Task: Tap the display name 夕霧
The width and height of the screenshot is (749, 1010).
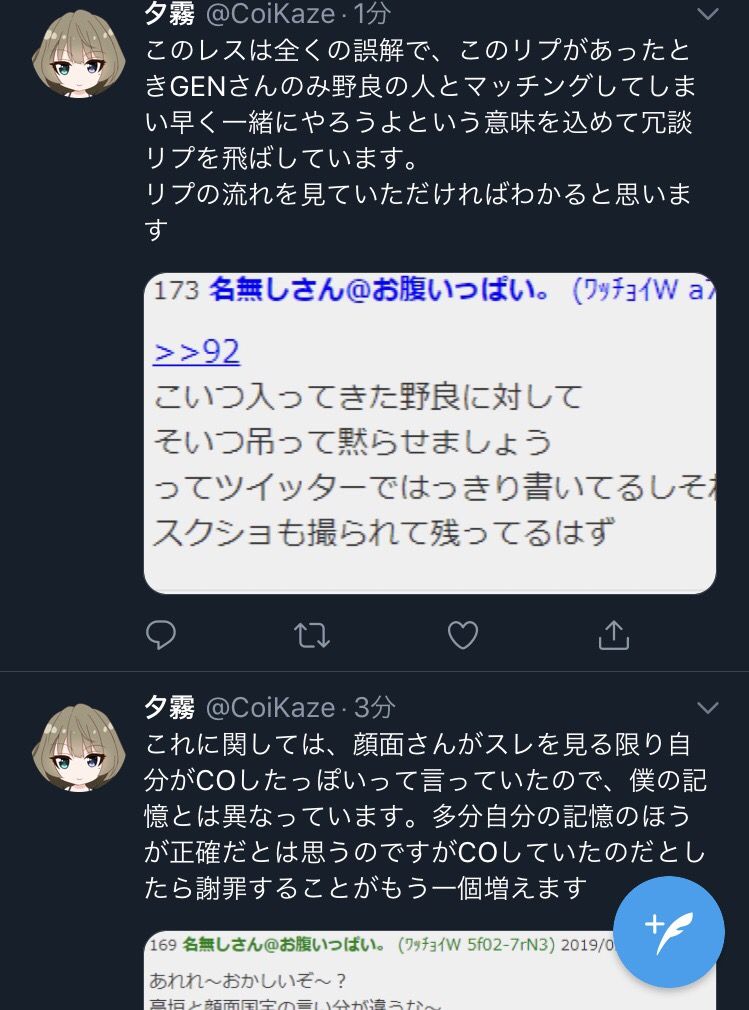Action: tap(171, 12)
